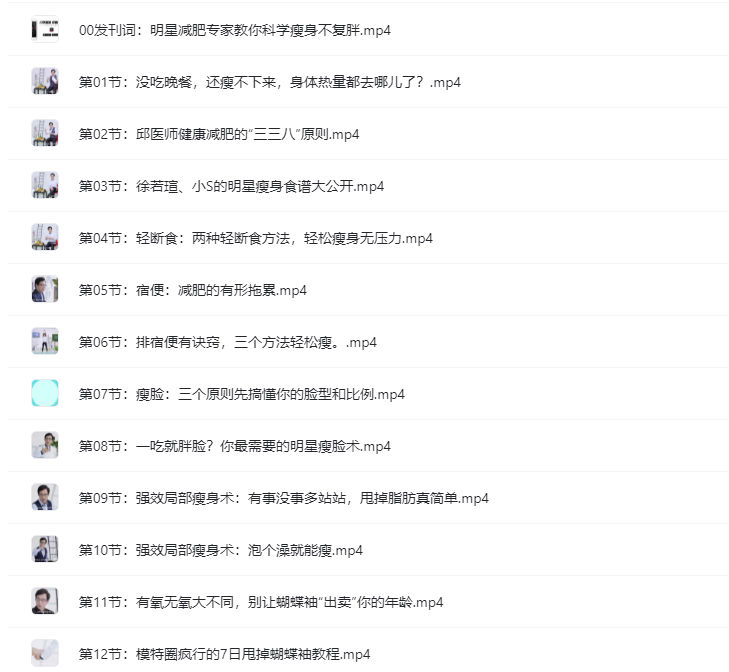
Task: Open 第06节 排宿便有诀窍 video
Action: point(227,342)
